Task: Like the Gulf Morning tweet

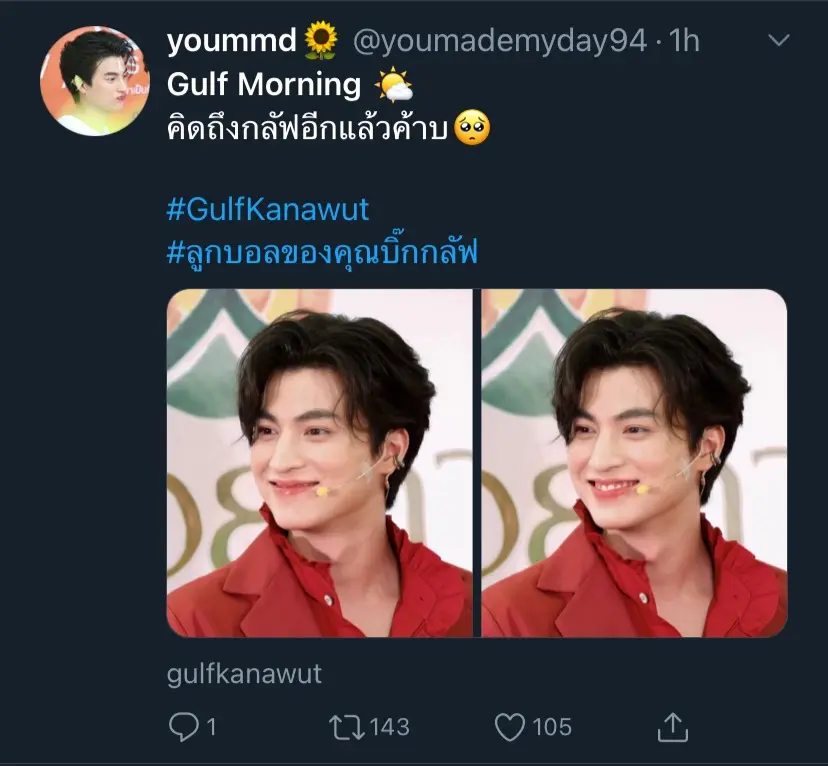Action: 511,727
